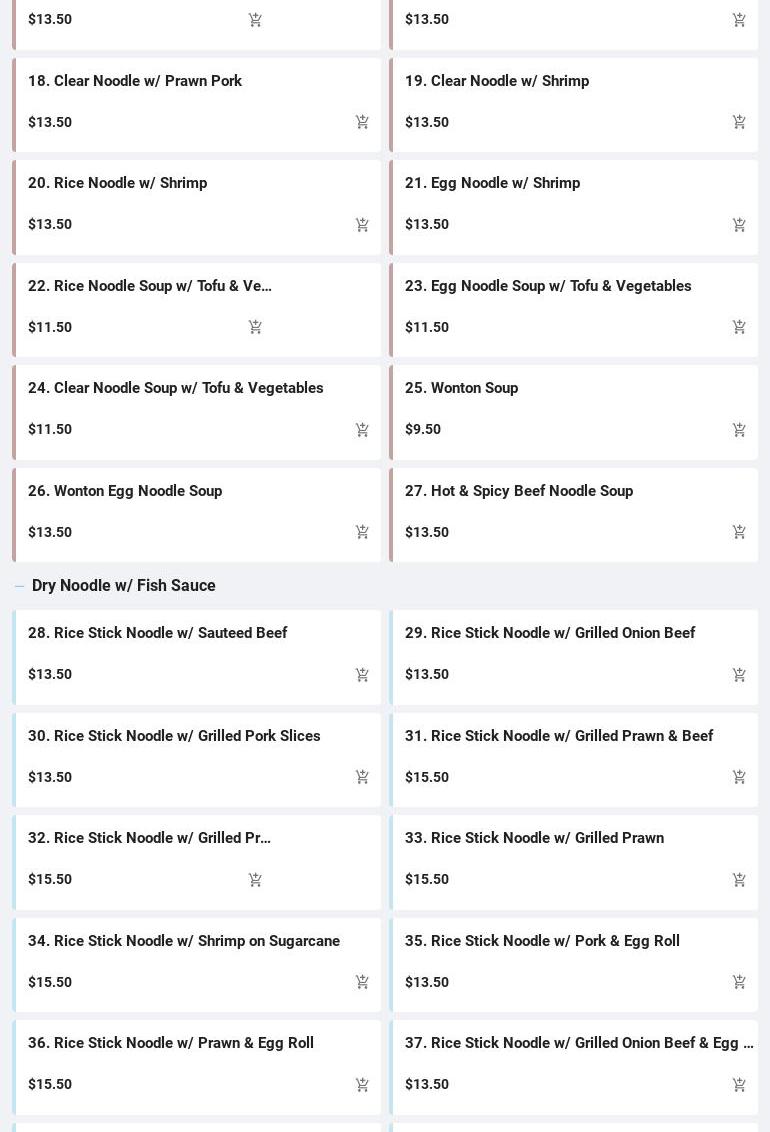The height and width of the screenshot is (1132, 770).
Task: Open Rice Stick Noodle w/ Grilled Onion Beef
Action: (550, 633)
